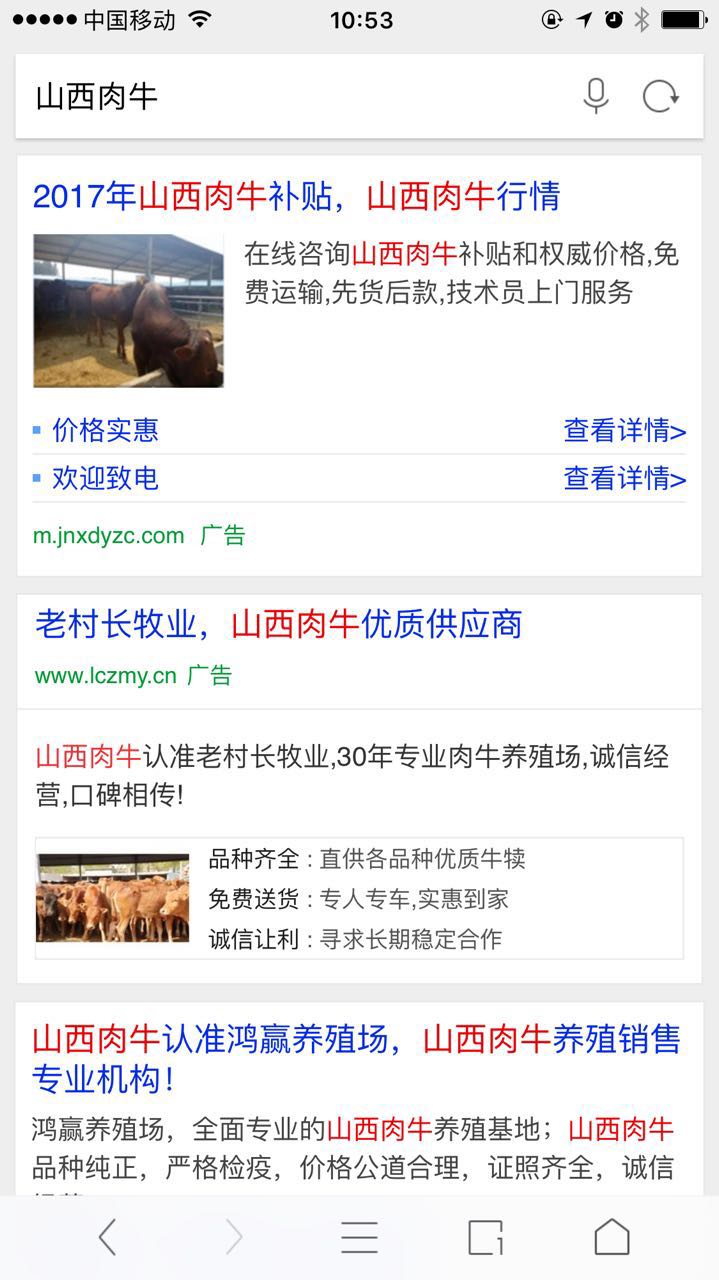Viewport: 719px width, 1280px height.
Task: Open the 鸿赢养殖场 result title
Action: pos(357,1059)
